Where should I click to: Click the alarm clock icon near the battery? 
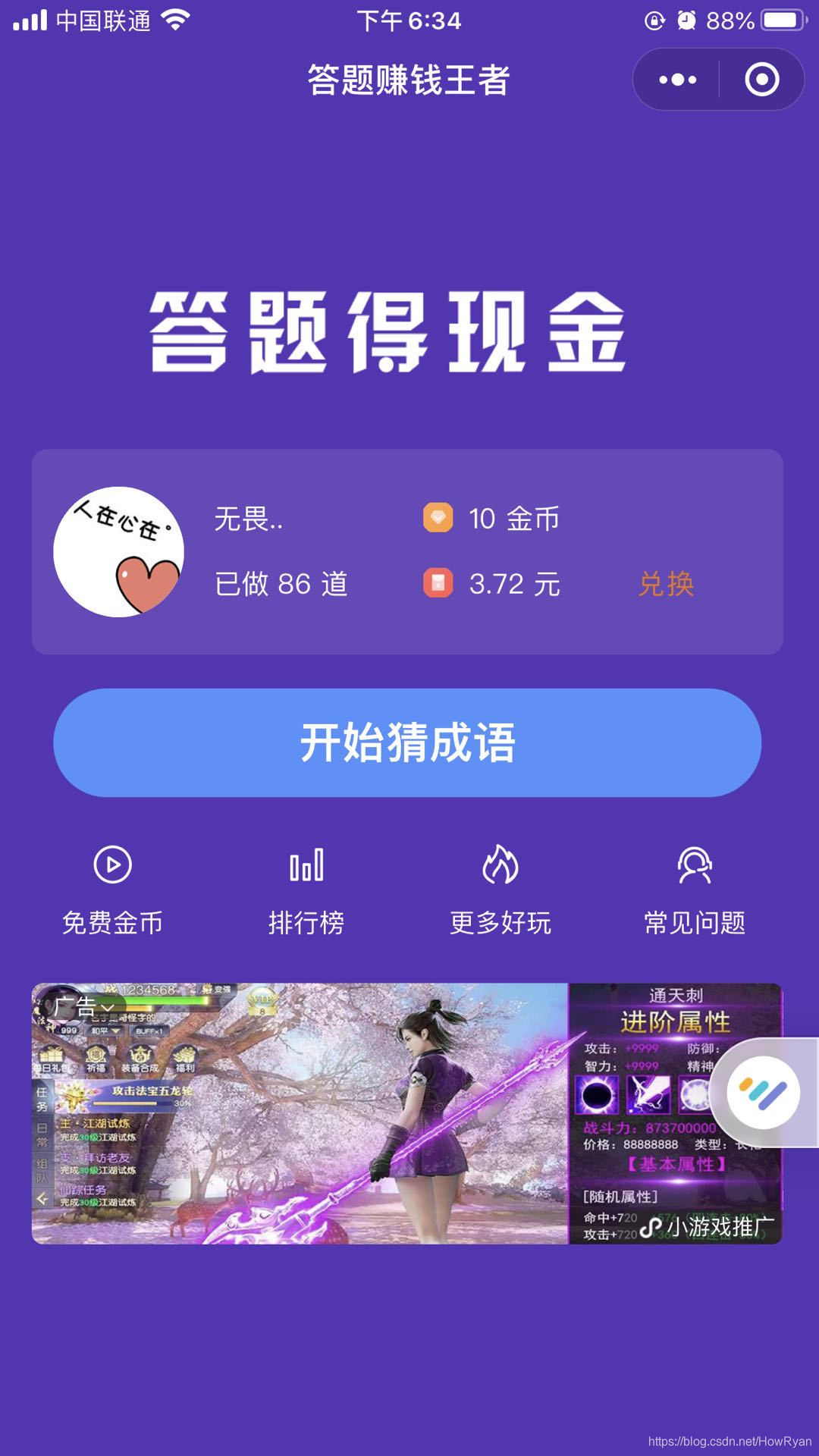686,20
